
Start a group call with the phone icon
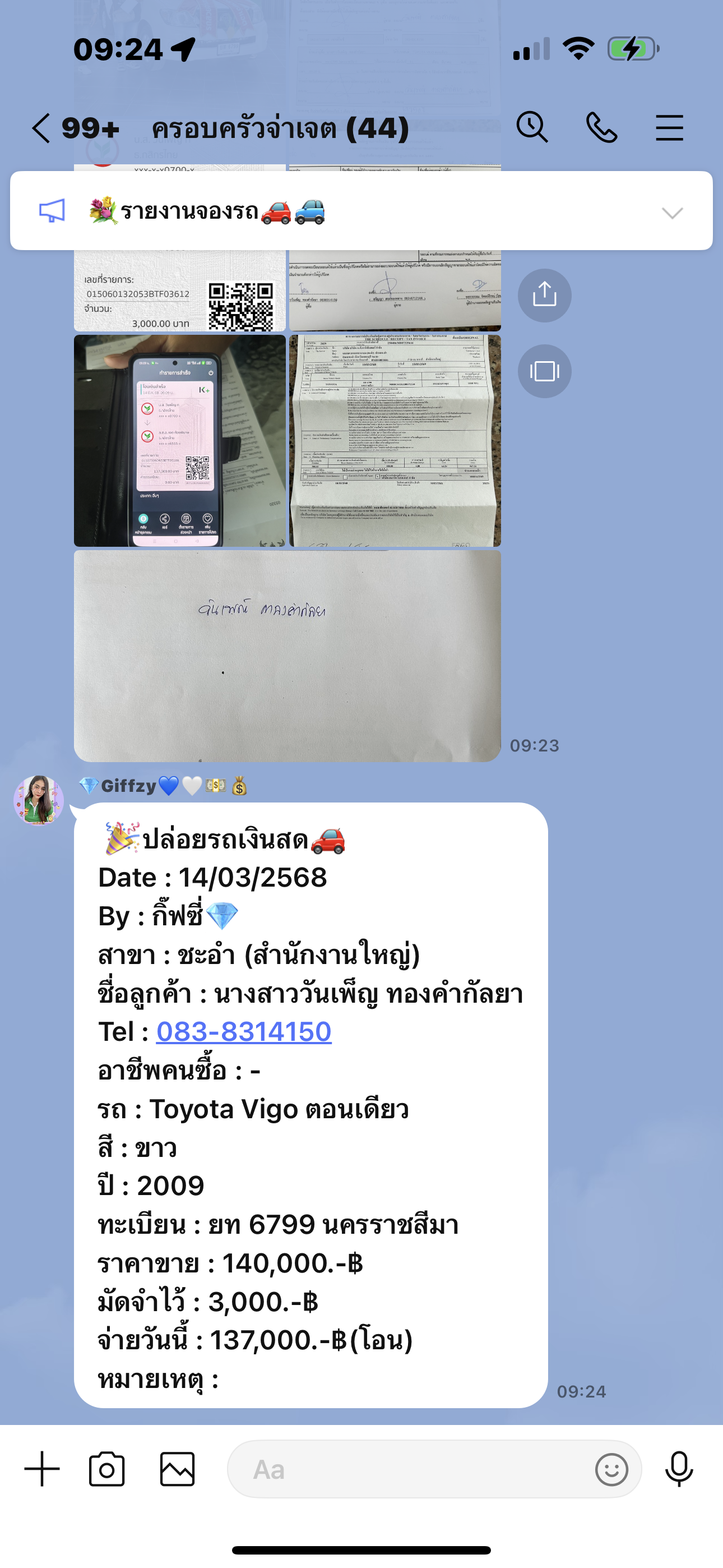point(601,128)
